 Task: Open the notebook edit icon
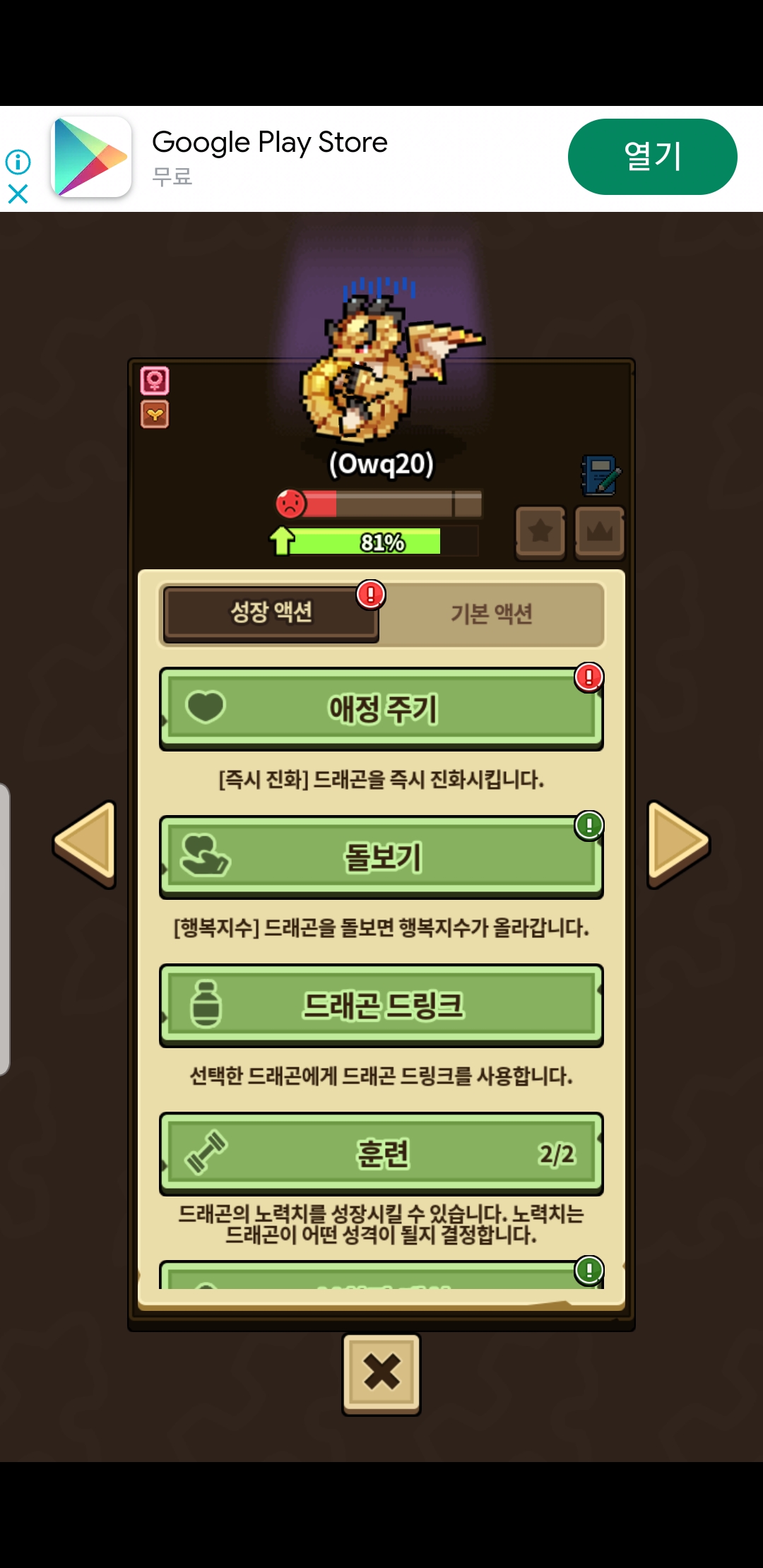[601, 475]
